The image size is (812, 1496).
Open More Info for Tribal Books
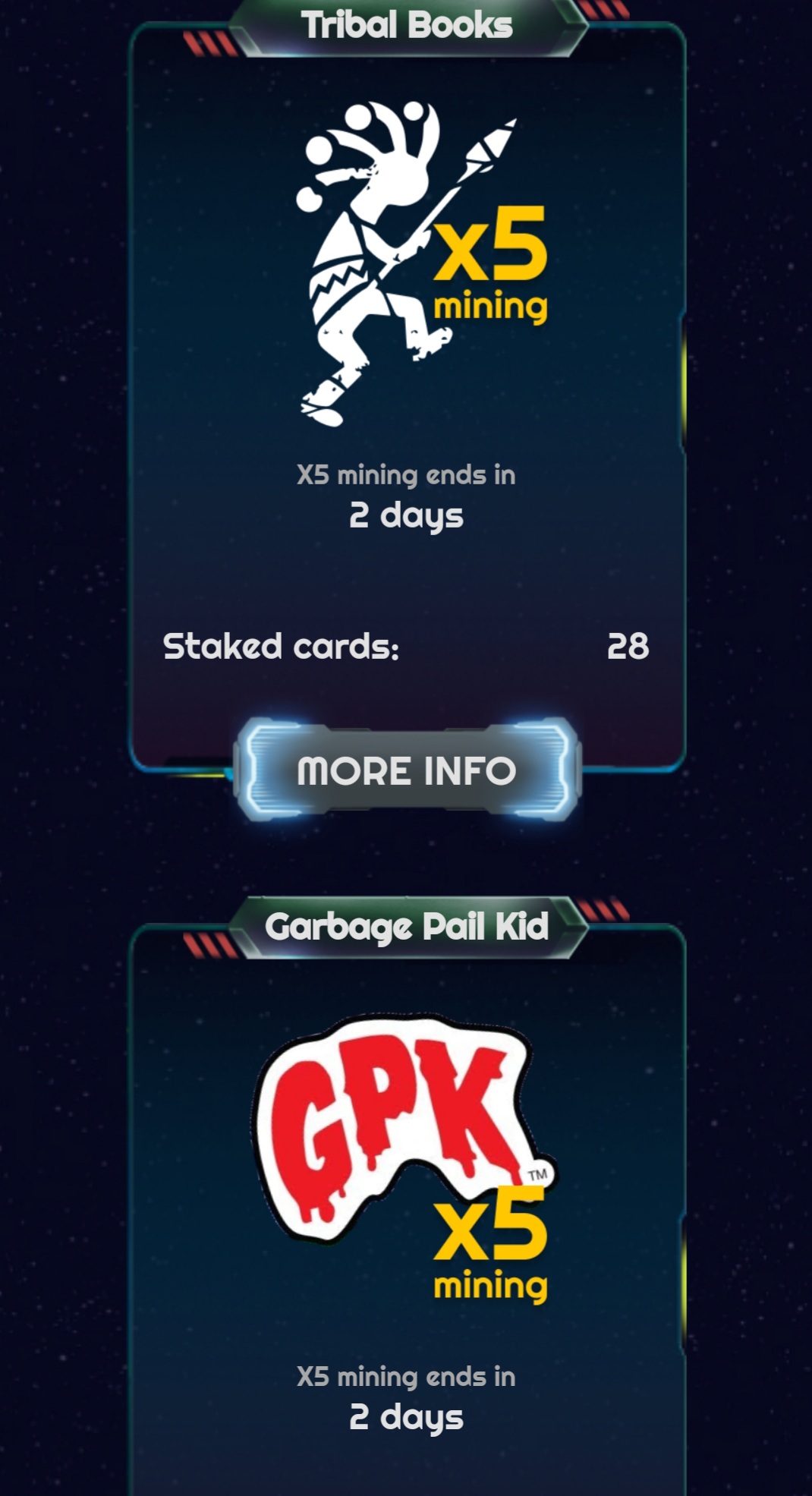tap(407, 770)
